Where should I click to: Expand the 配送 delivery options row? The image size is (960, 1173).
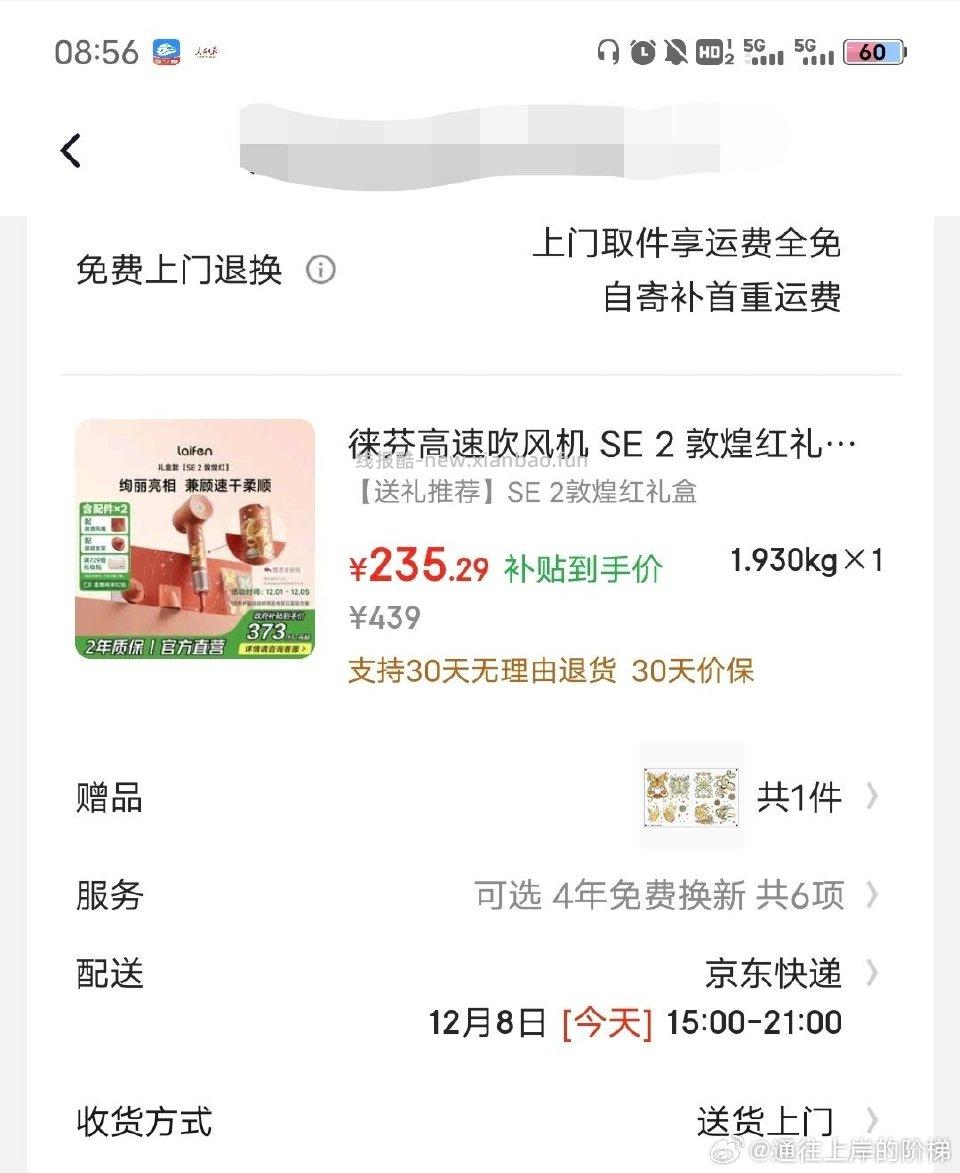click(873, 974)
